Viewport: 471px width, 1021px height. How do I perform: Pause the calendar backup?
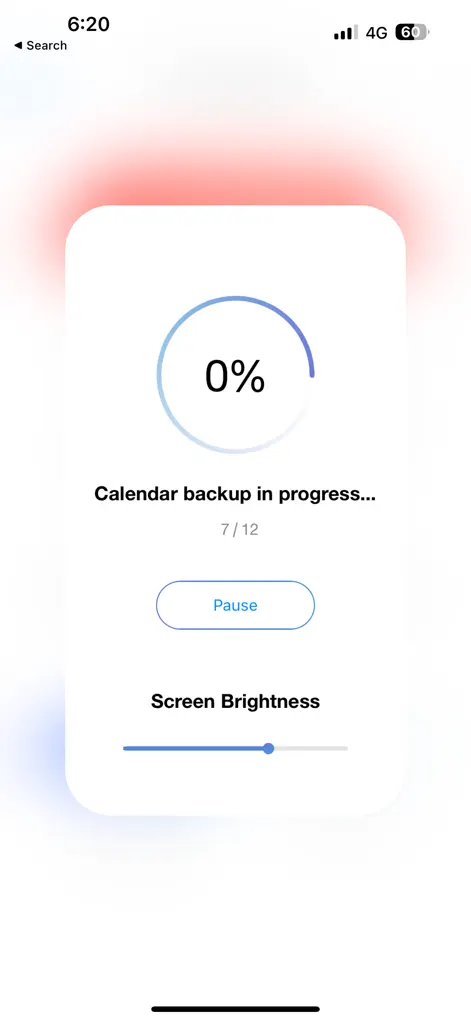click(235, 605)
